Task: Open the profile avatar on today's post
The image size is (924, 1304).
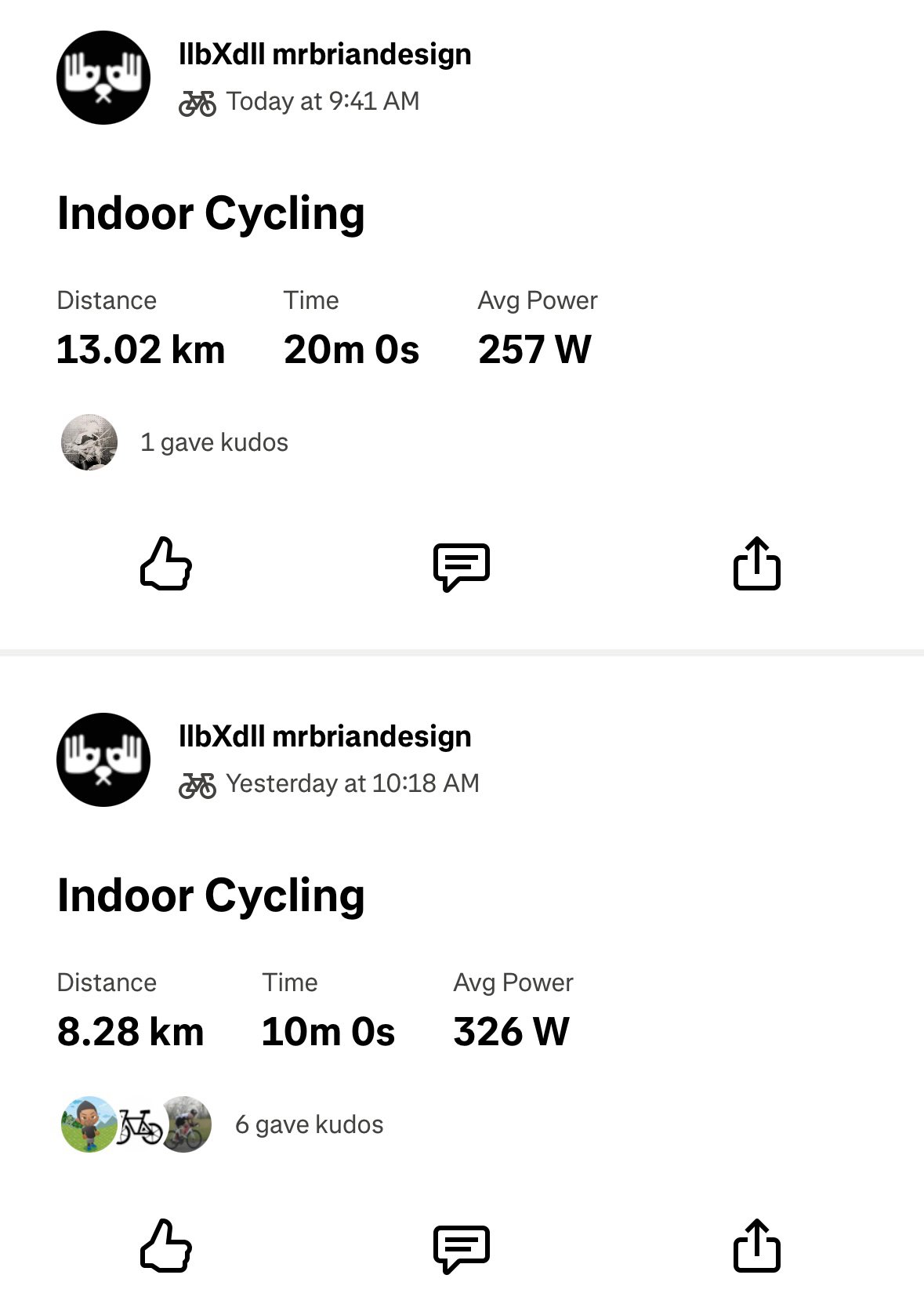Action: click(103, 78)
